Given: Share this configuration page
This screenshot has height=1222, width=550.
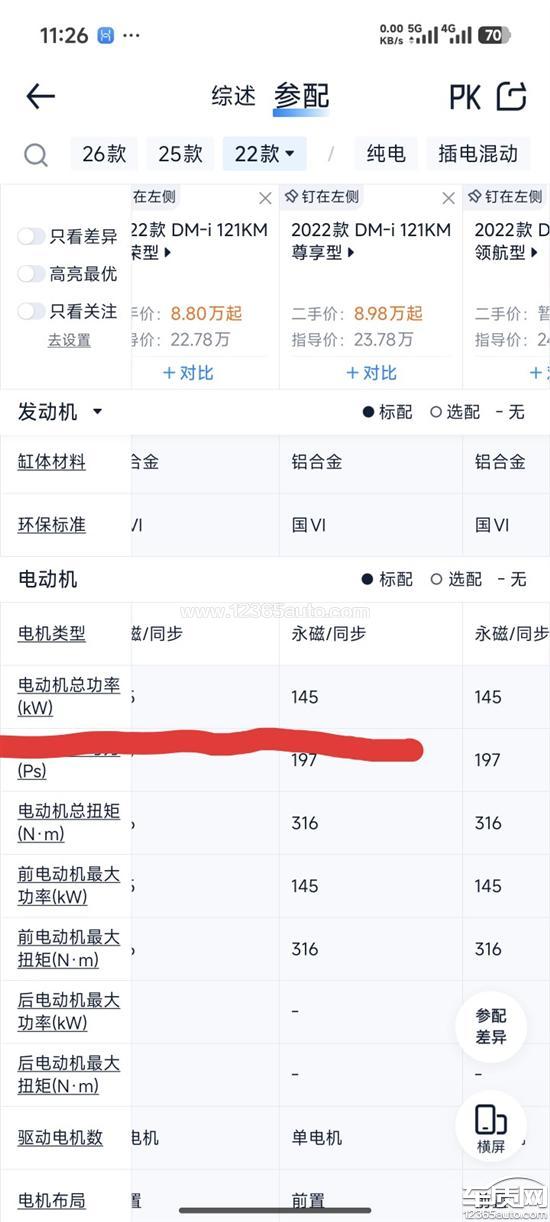Looking at the screenshot, I should (511, 96).
